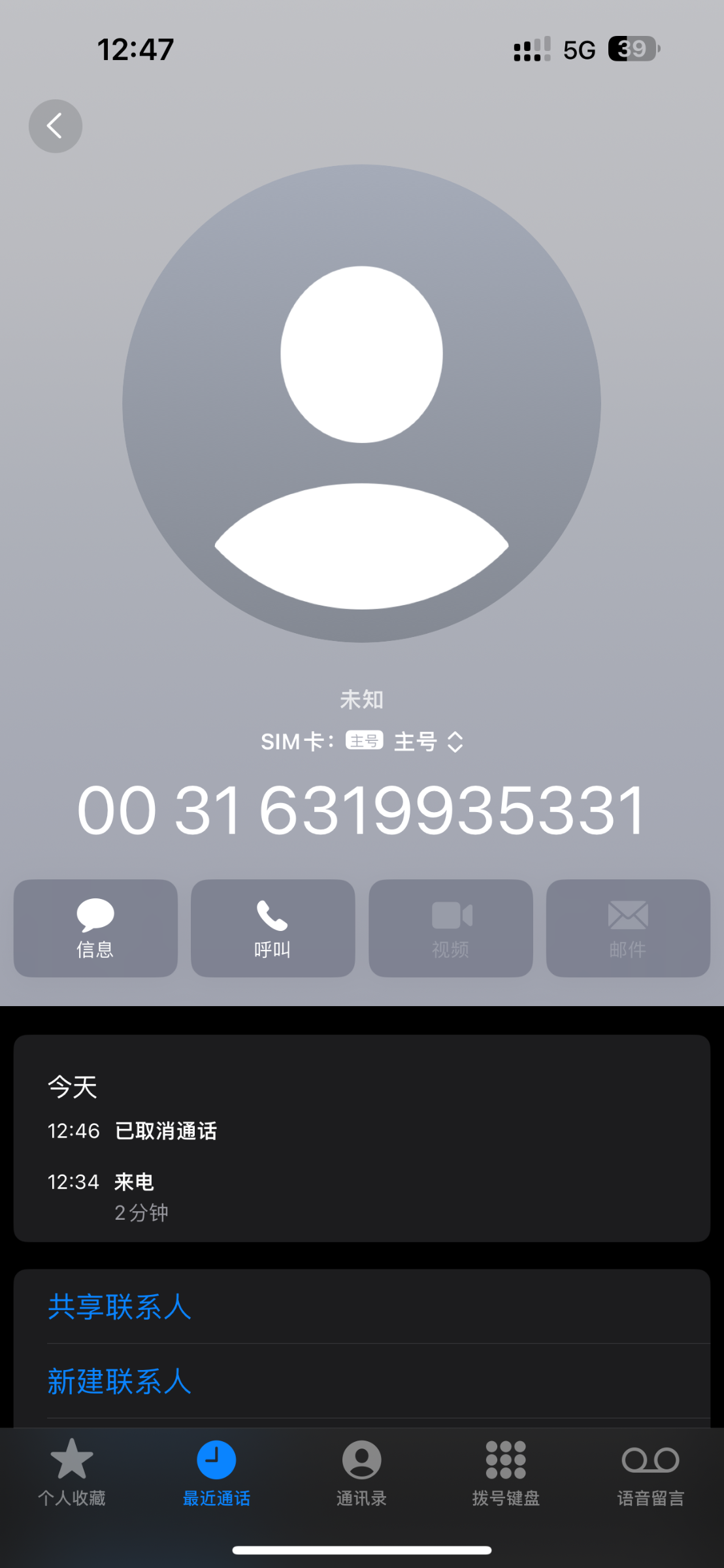
Task: Call this number with the 呼叫 button
Action: [272, 928]
